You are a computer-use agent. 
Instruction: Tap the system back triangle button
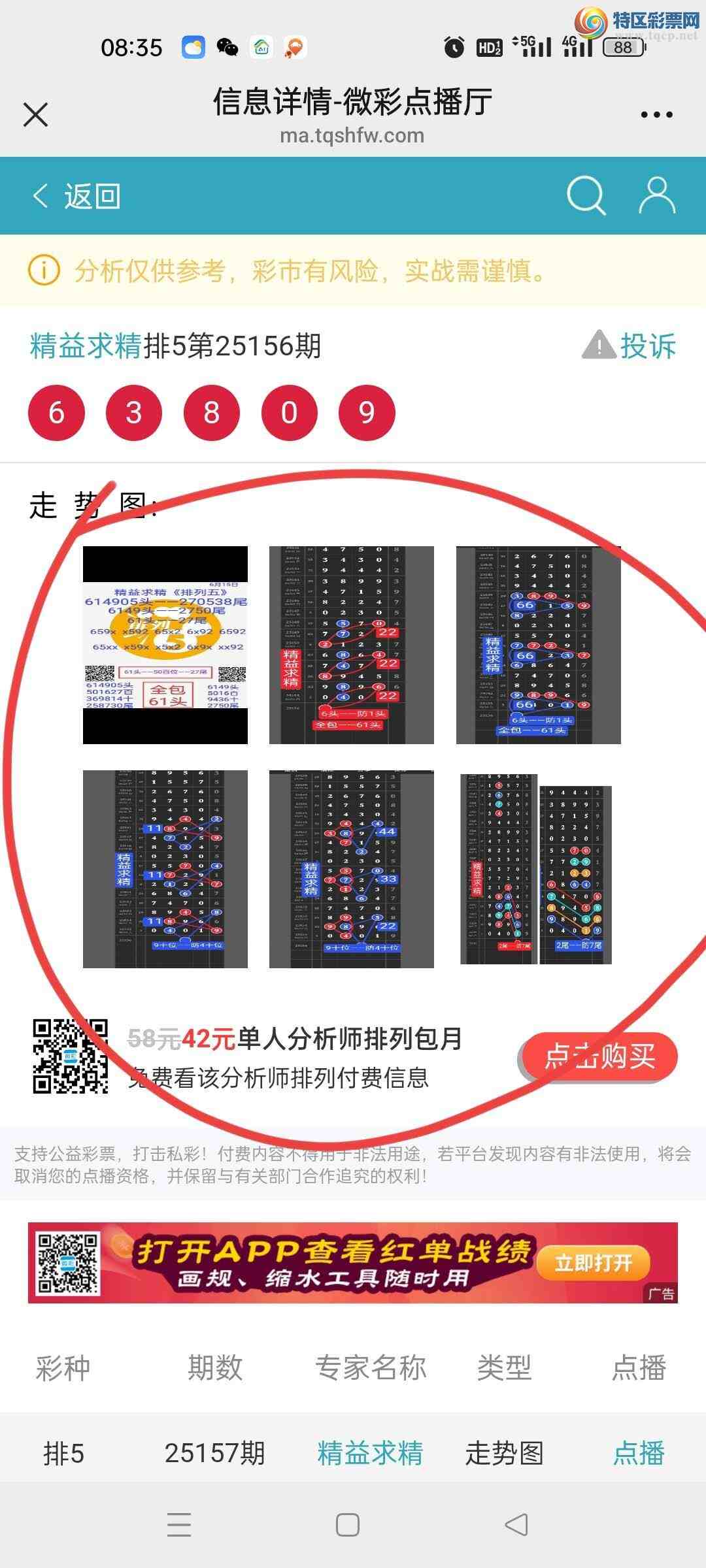pyautogui.click(x=516, y=1525)
